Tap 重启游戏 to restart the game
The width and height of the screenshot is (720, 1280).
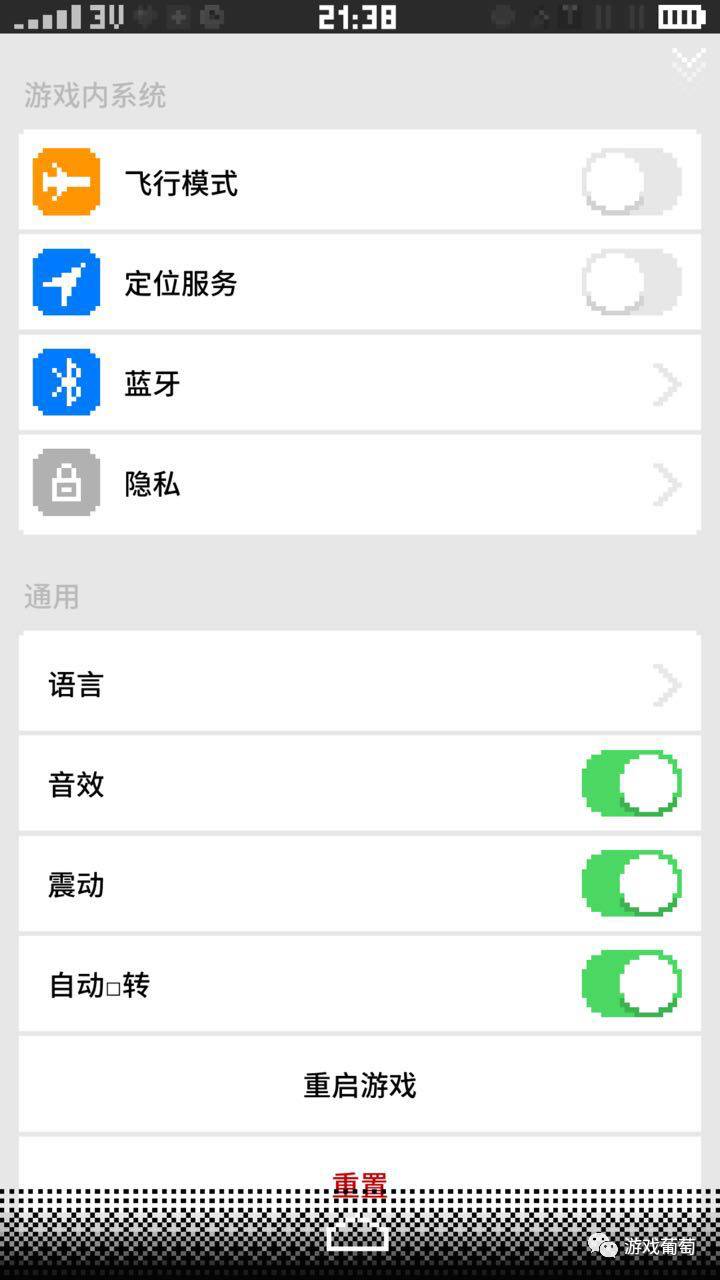360,1085
